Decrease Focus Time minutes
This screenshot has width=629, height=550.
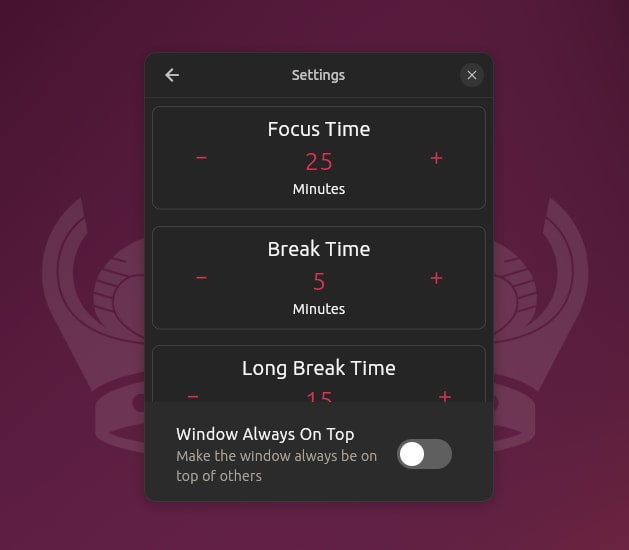[201, 158]
